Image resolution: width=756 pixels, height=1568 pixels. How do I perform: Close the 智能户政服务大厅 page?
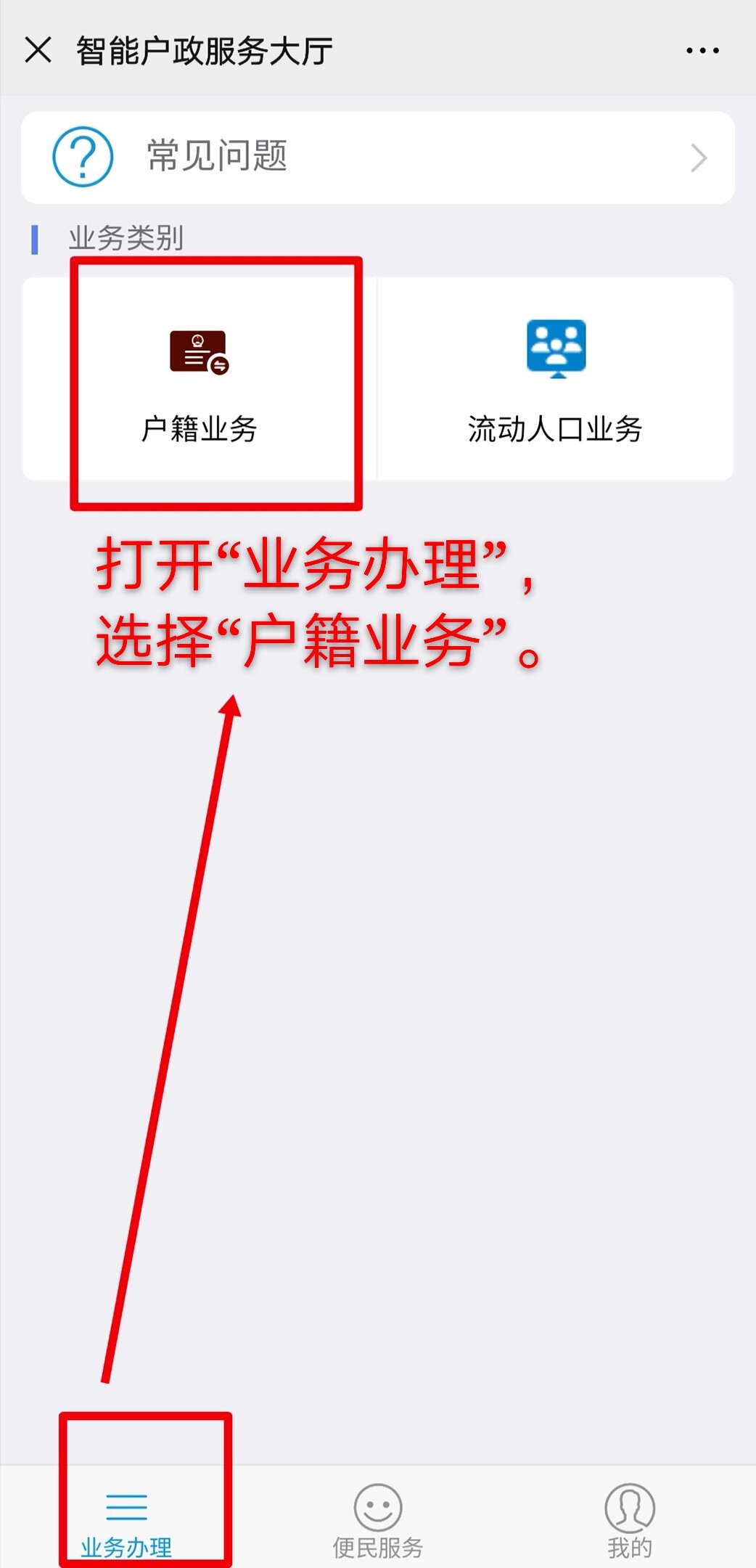(38, 51)
